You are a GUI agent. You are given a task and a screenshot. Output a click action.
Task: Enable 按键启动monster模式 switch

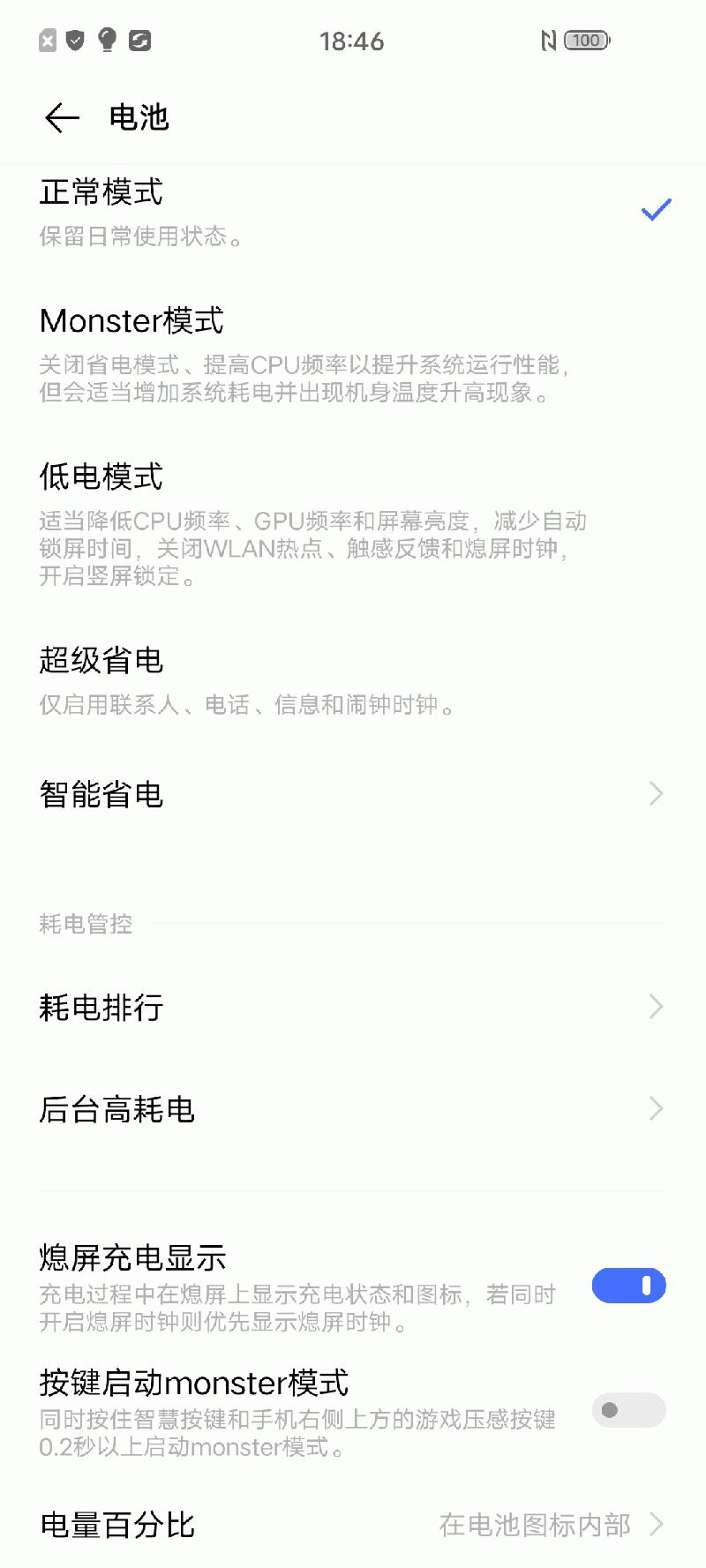point(628,1410)
